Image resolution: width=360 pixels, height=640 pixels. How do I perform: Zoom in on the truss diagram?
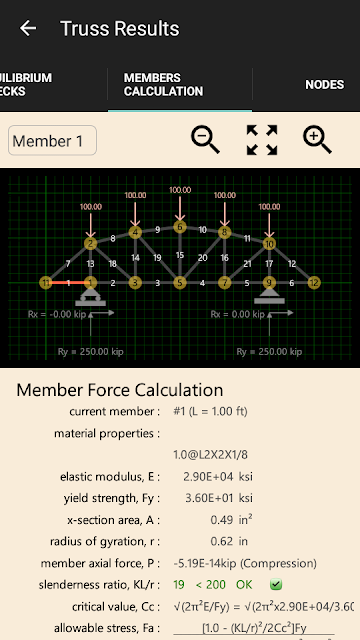pyautogui.click(x=318, y=140)
